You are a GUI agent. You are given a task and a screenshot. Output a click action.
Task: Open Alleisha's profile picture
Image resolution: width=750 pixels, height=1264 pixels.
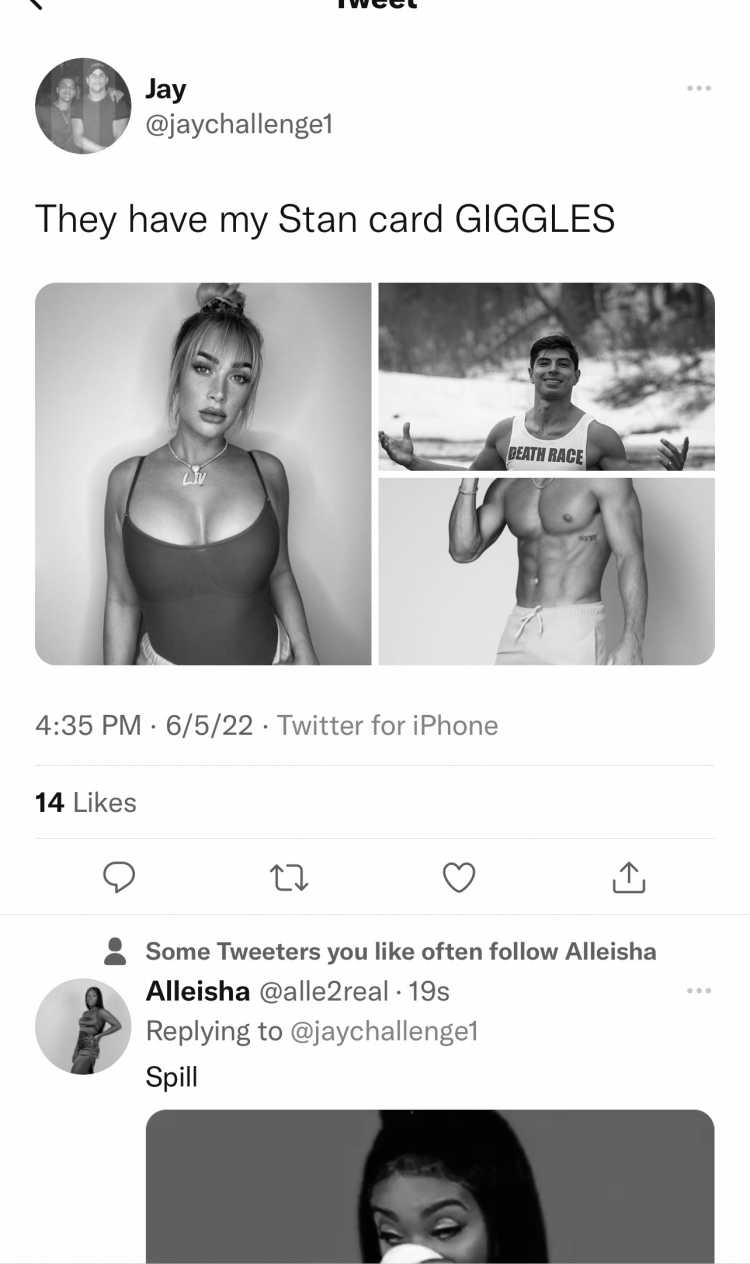click(x=83, y=1026)
